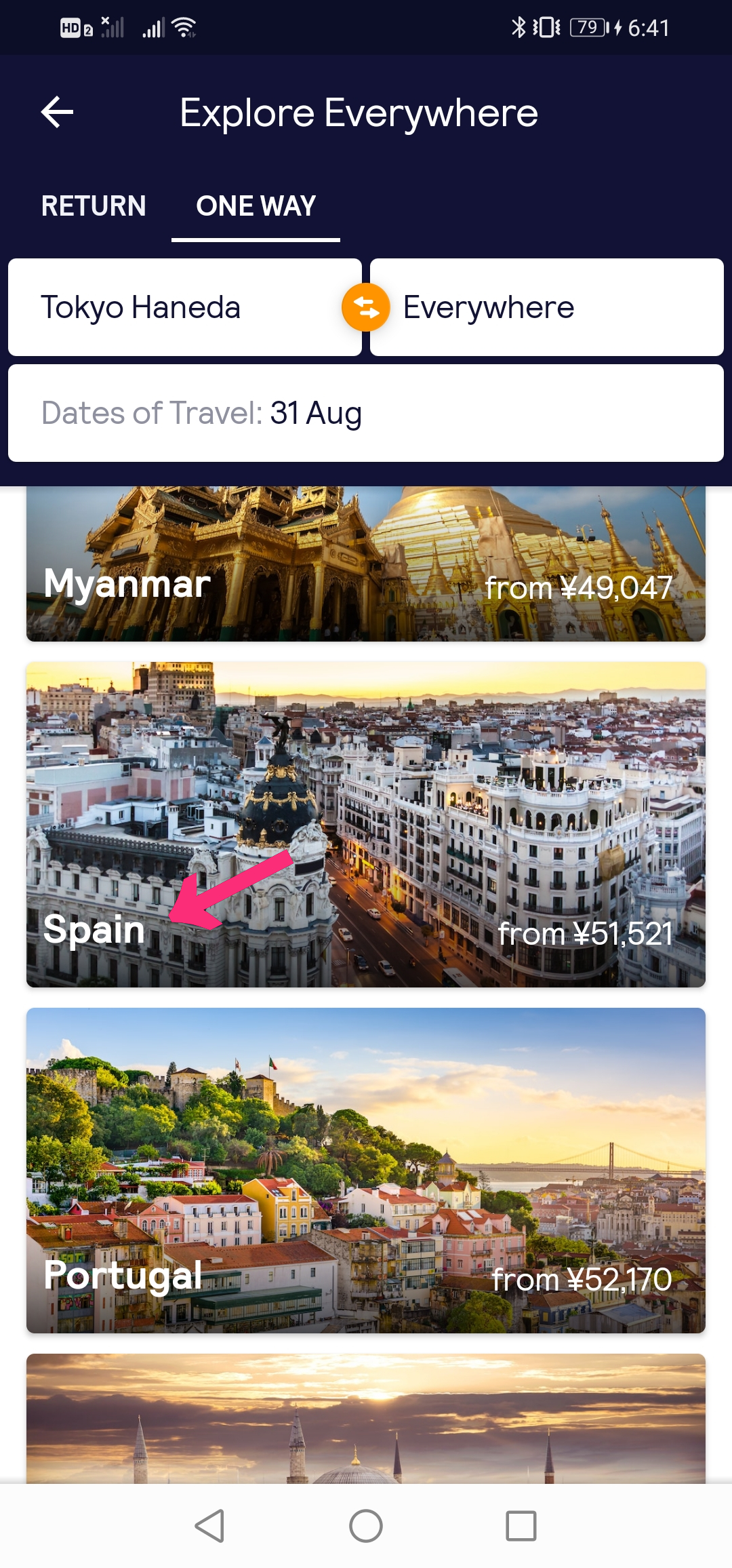Open the Myanmar destination card
This screenshot has width=732, height=1568.
(366, 564)
